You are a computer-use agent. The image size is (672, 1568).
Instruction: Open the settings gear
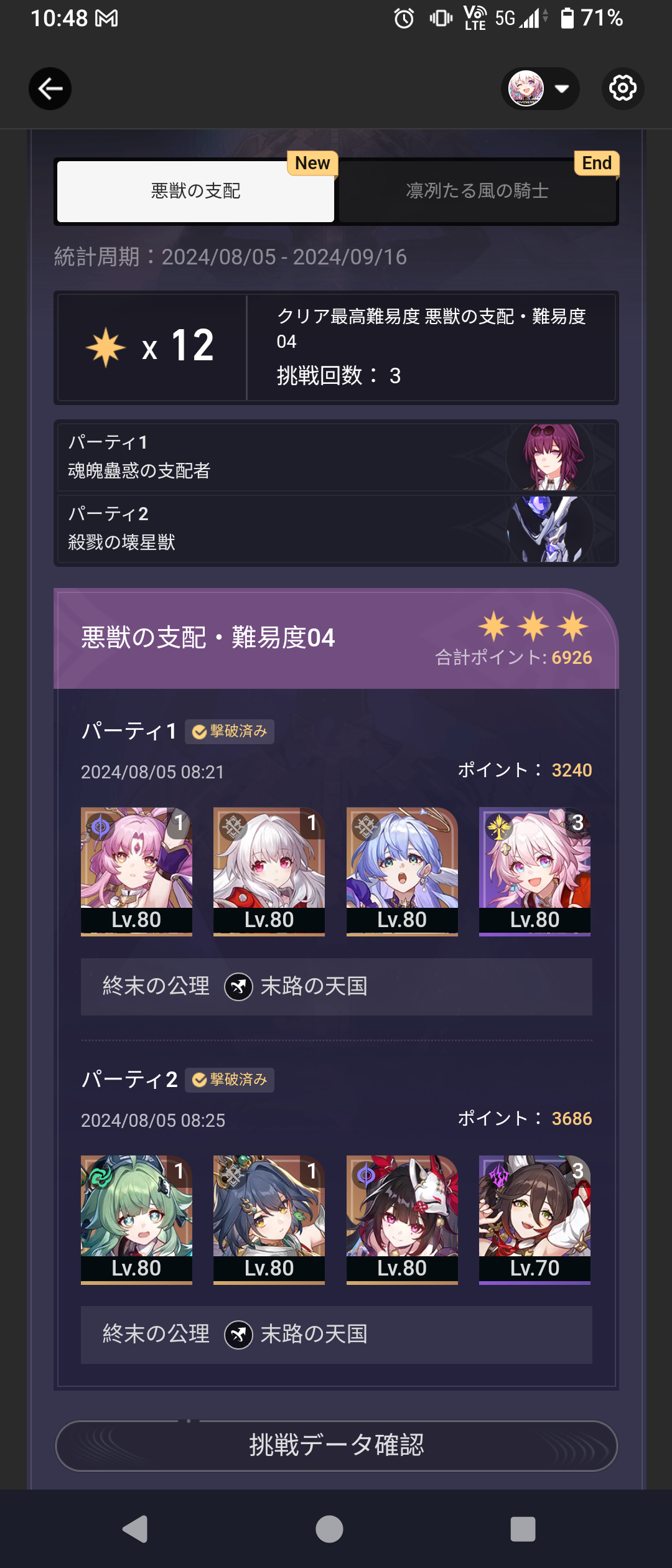[x=622, y=88]
